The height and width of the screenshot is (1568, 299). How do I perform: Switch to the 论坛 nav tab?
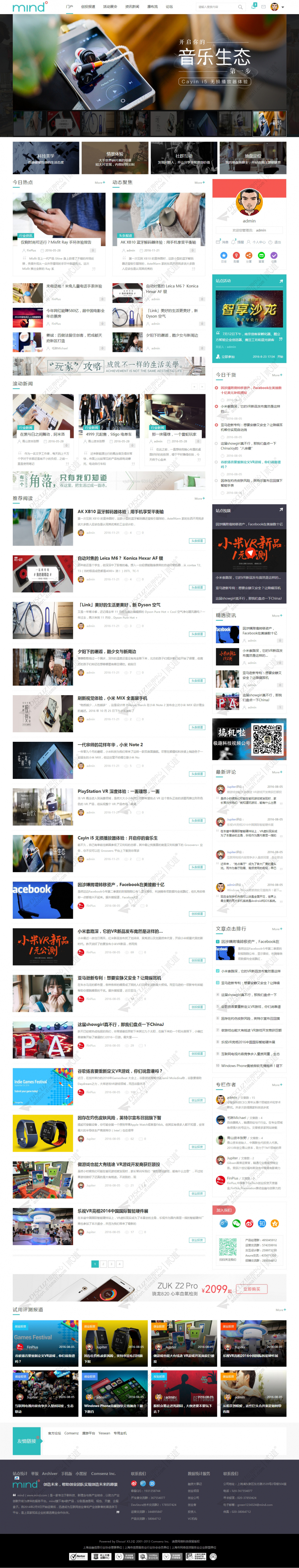coord(169,7)
